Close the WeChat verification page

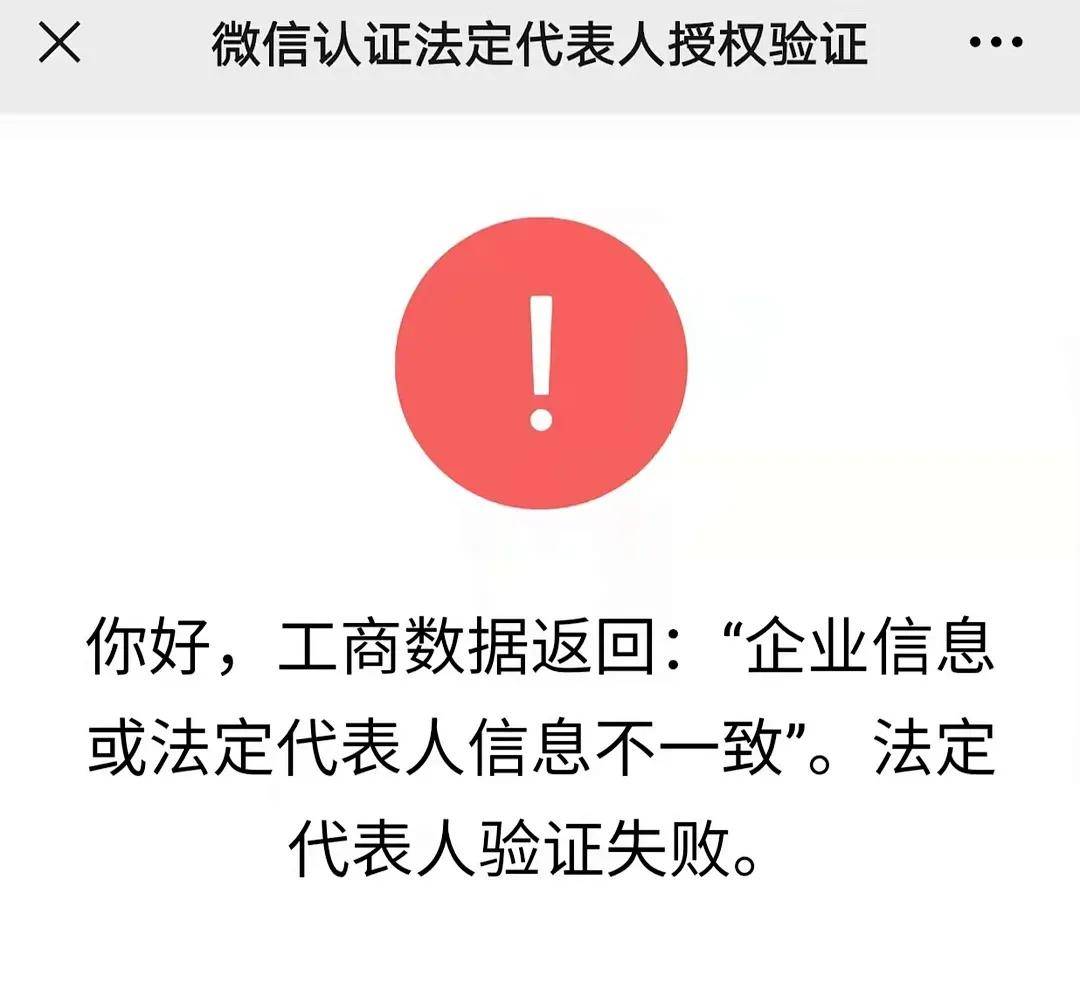tap(59, 44)
